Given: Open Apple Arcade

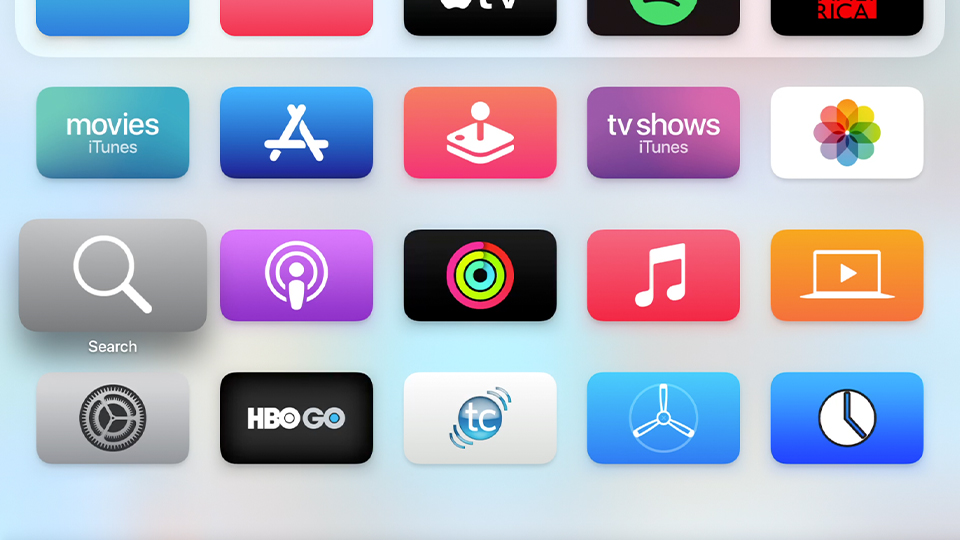Looking at the screenshot, I should coord(480,133).
